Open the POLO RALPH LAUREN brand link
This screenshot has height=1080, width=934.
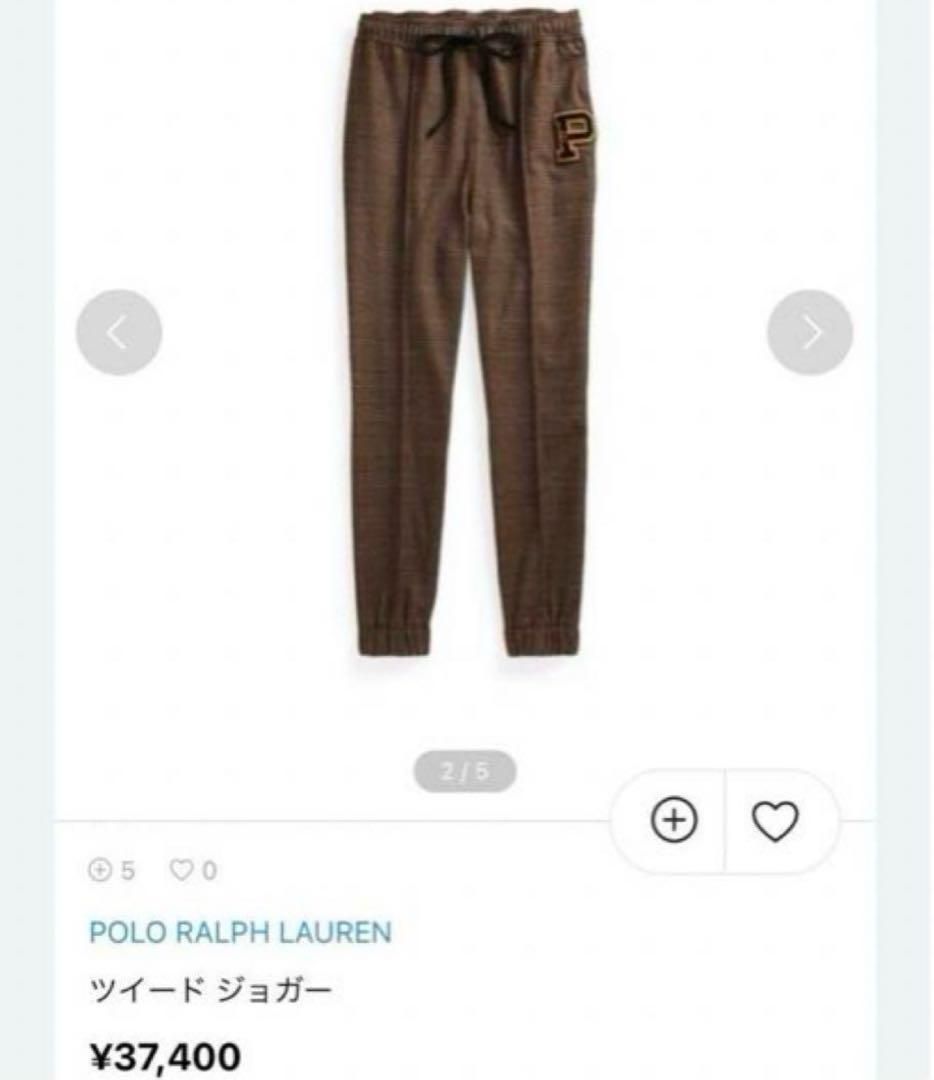point(240,933)
